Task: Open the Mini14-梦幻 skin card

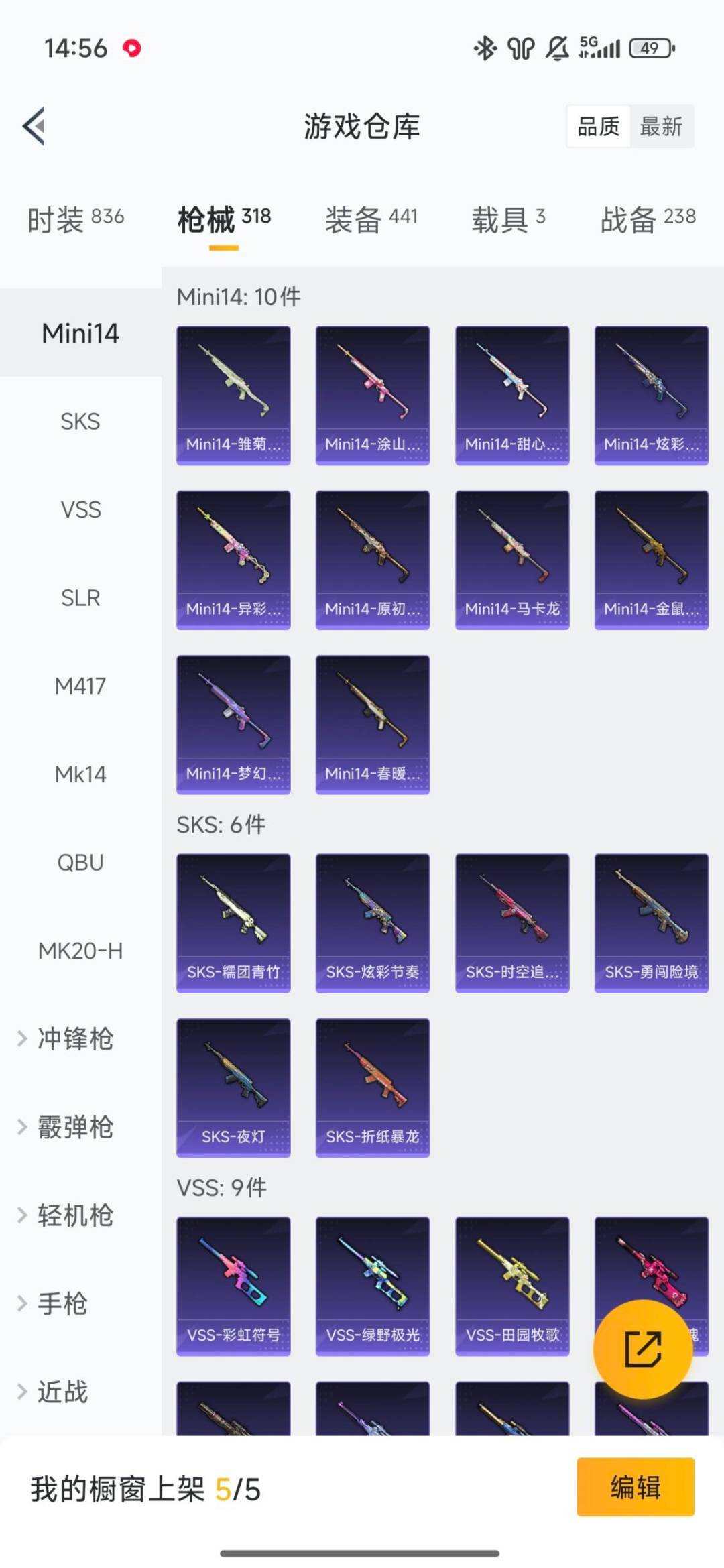Action: (x=233, y=723)
